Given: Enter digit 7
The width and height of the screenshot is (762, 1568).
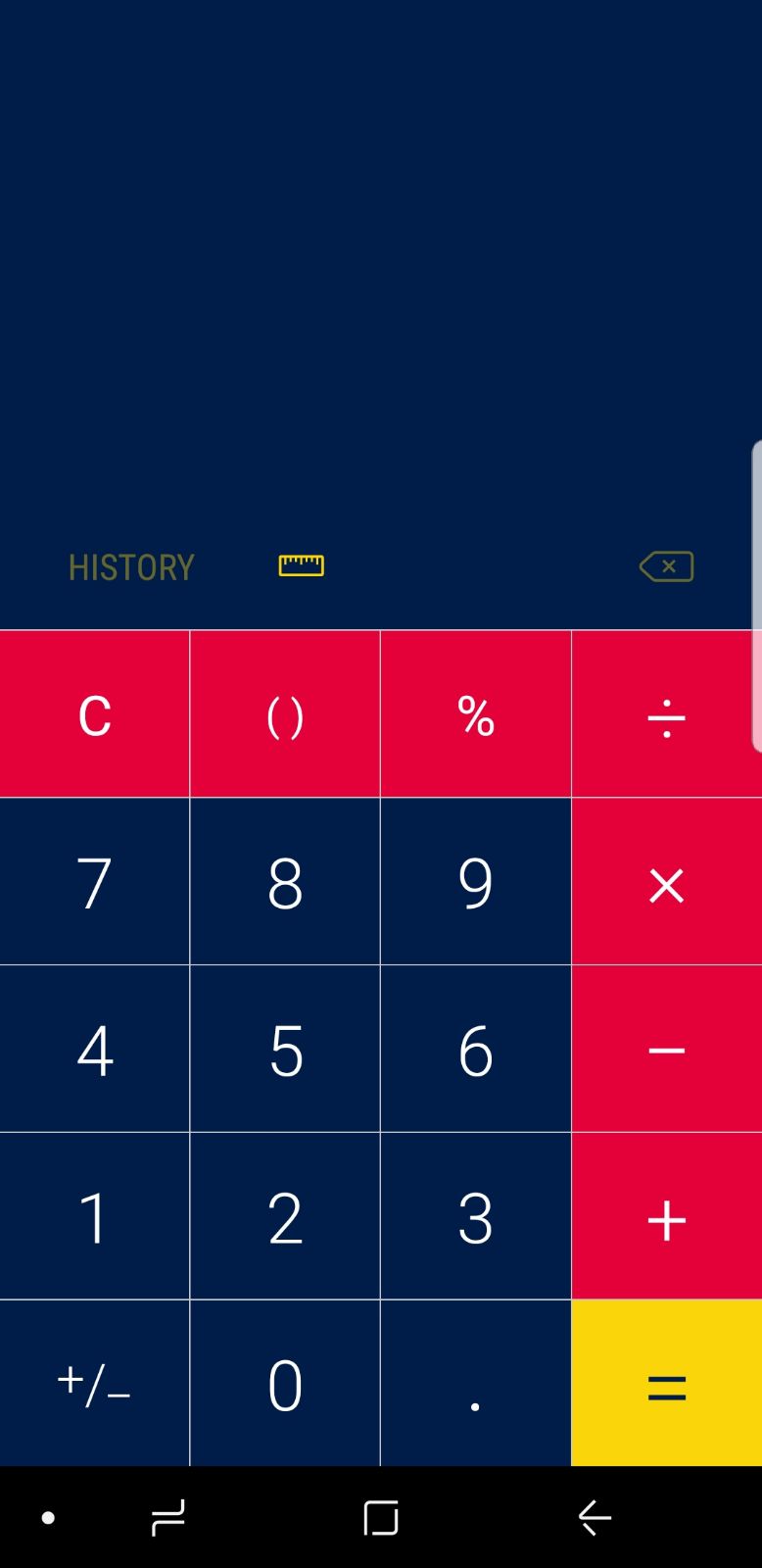Looking at the screenshot, I should tap(94, 882).
